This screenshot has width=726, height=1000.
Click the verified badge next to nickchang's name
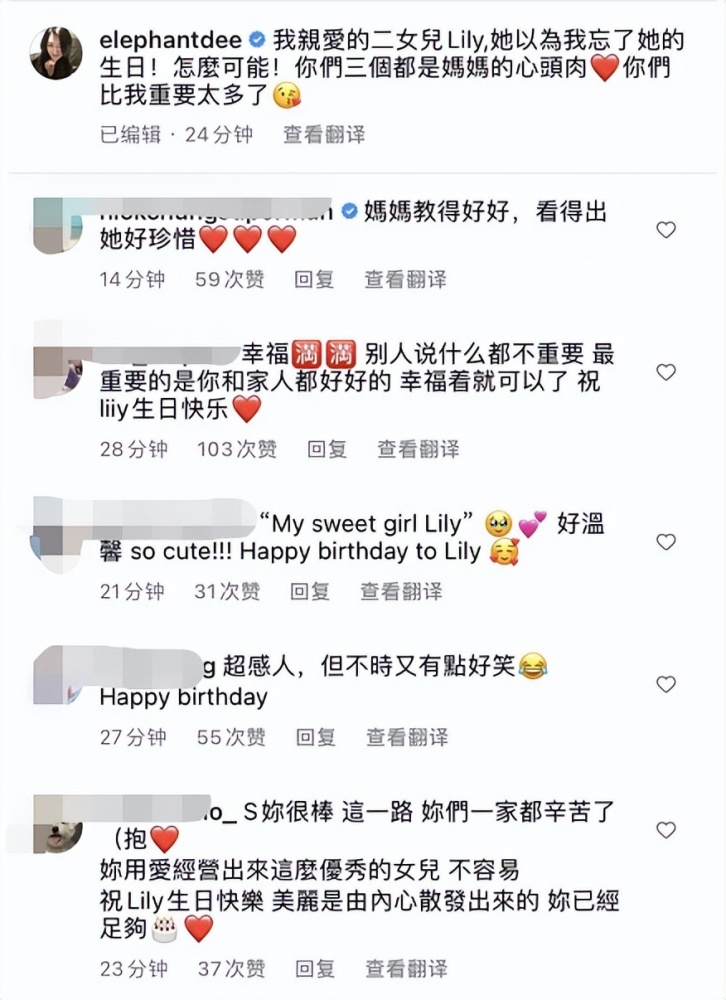coord(348,211)
